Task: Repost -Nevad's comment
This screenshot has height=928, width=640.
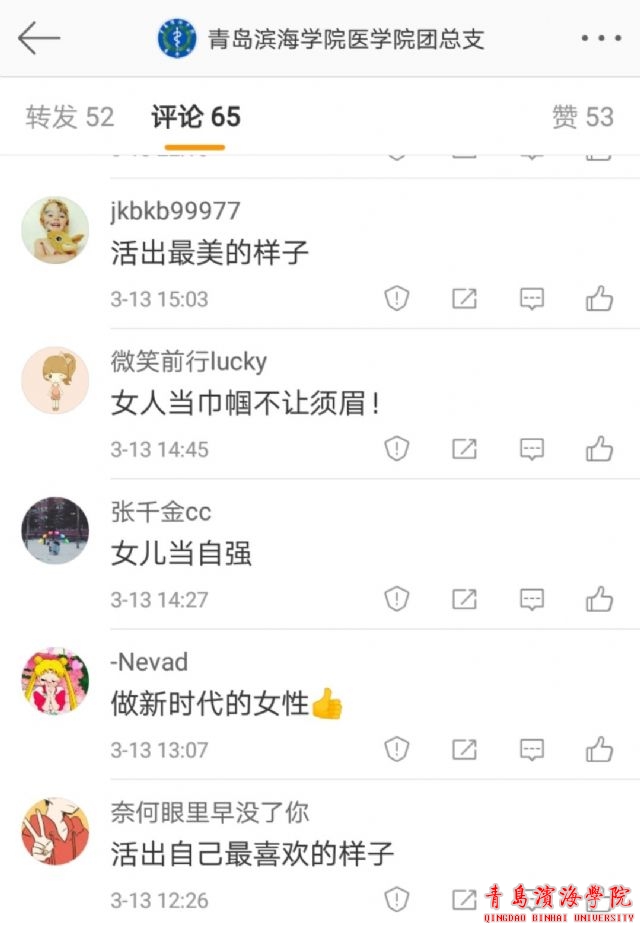Action: click(464, 749)
